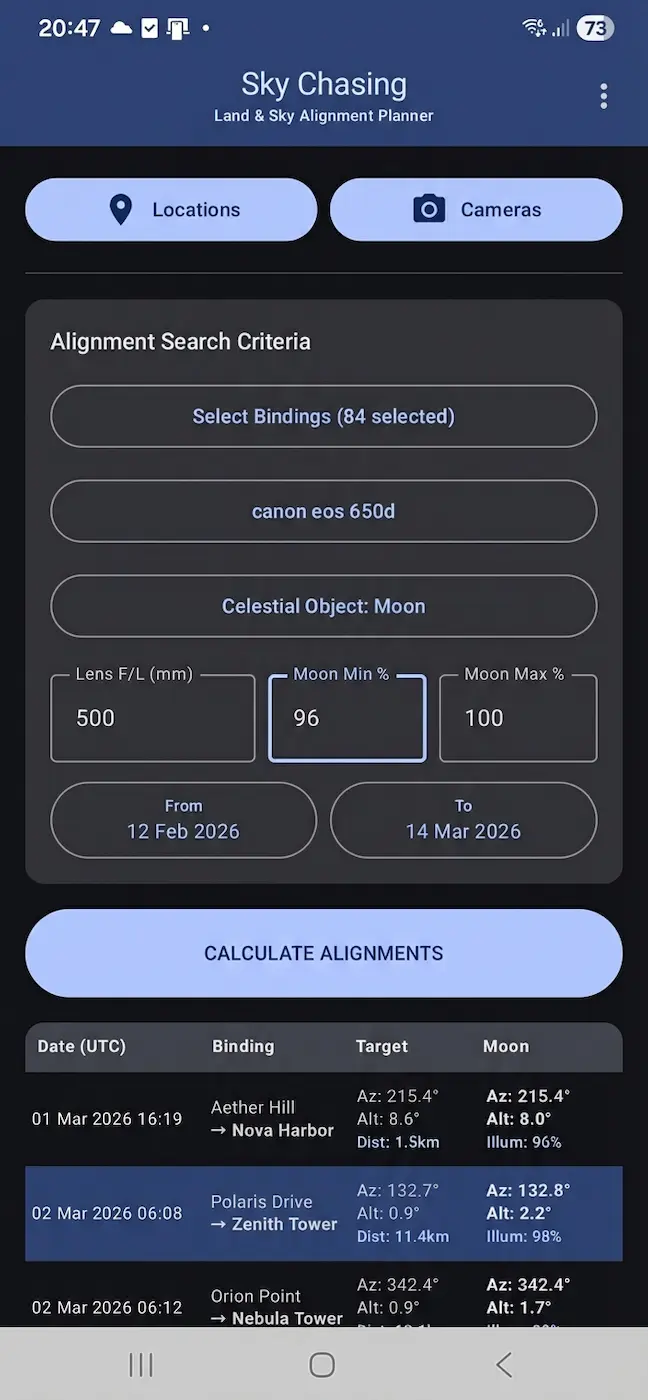
Task: Open the Select Bindings picker
Action: (323, 416)
